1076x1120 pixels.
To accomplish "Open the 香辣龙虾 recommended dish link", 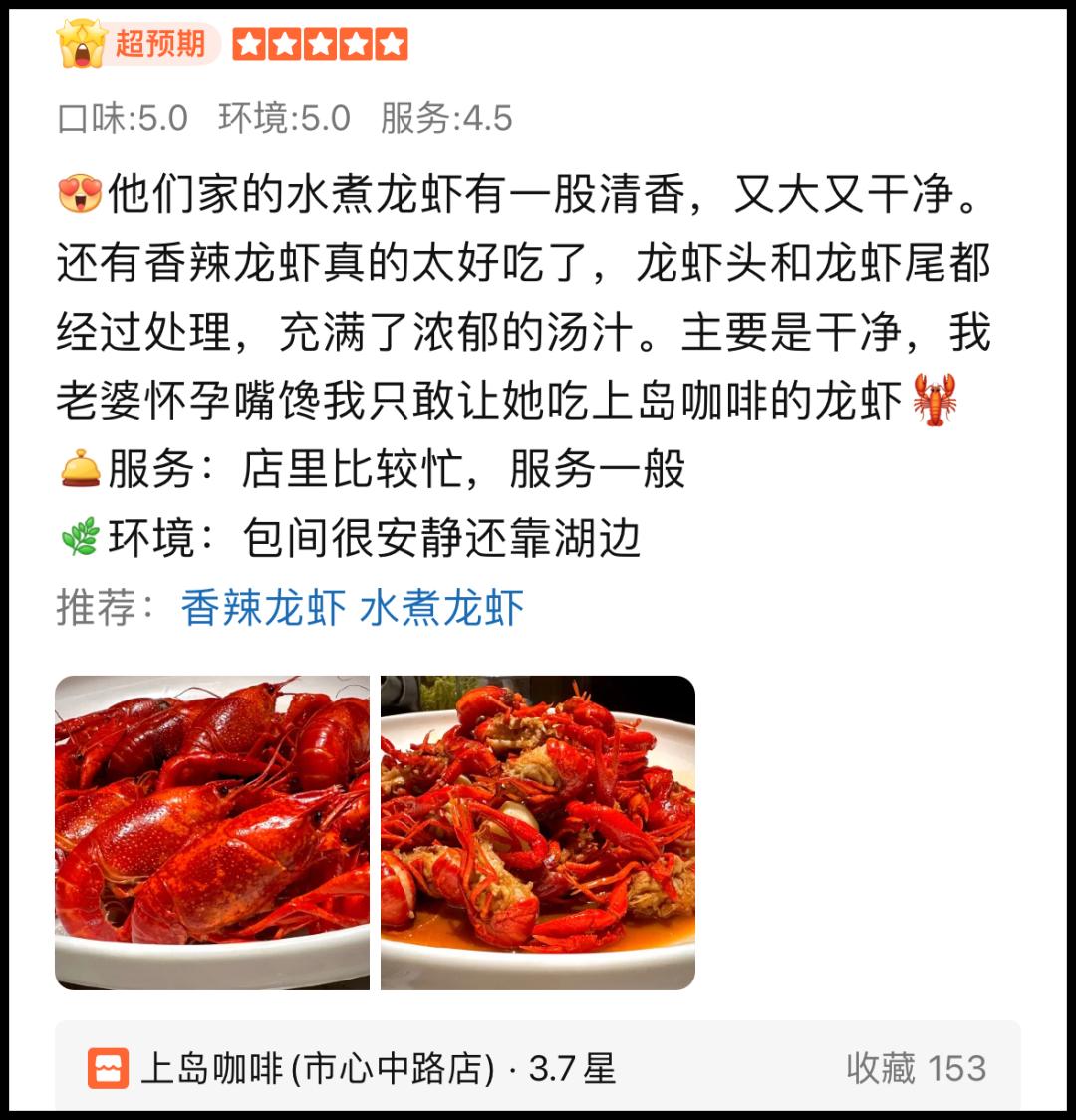I will point(263,607).
